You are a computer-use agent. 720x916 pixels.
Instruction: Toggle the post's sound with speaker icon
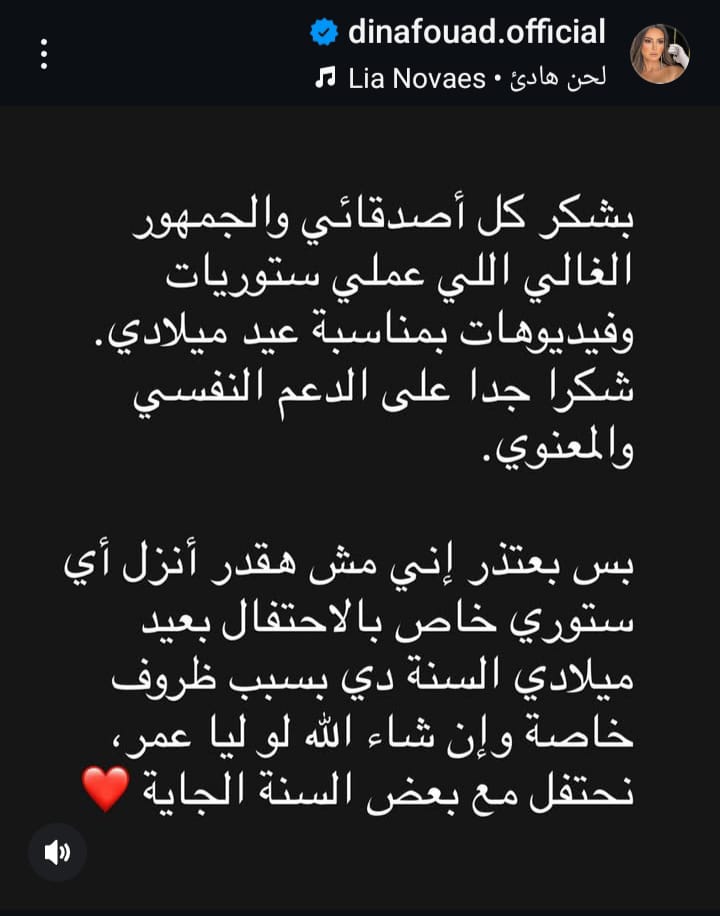pos(57,852)
